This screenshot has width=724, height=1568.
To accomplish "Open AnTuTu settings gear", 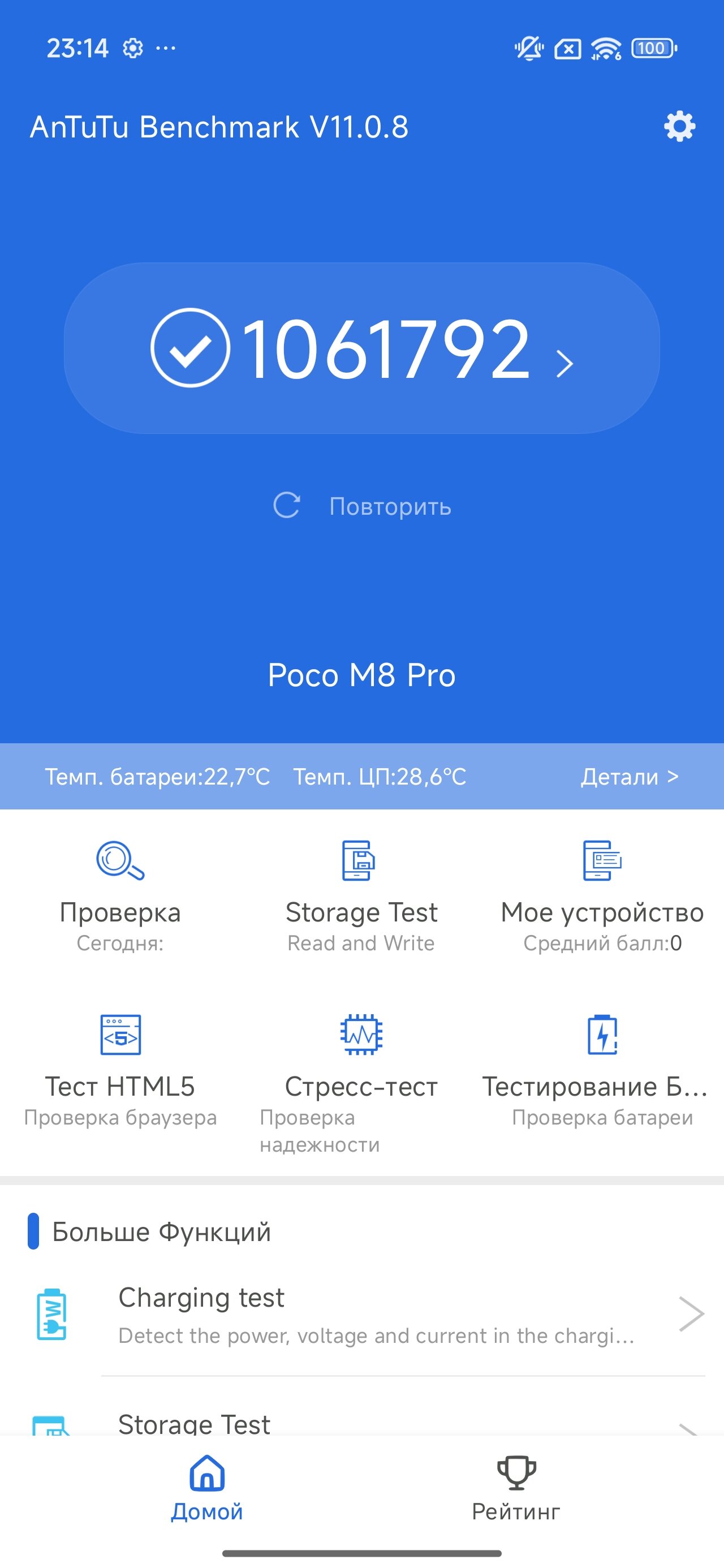I will 679,127.
